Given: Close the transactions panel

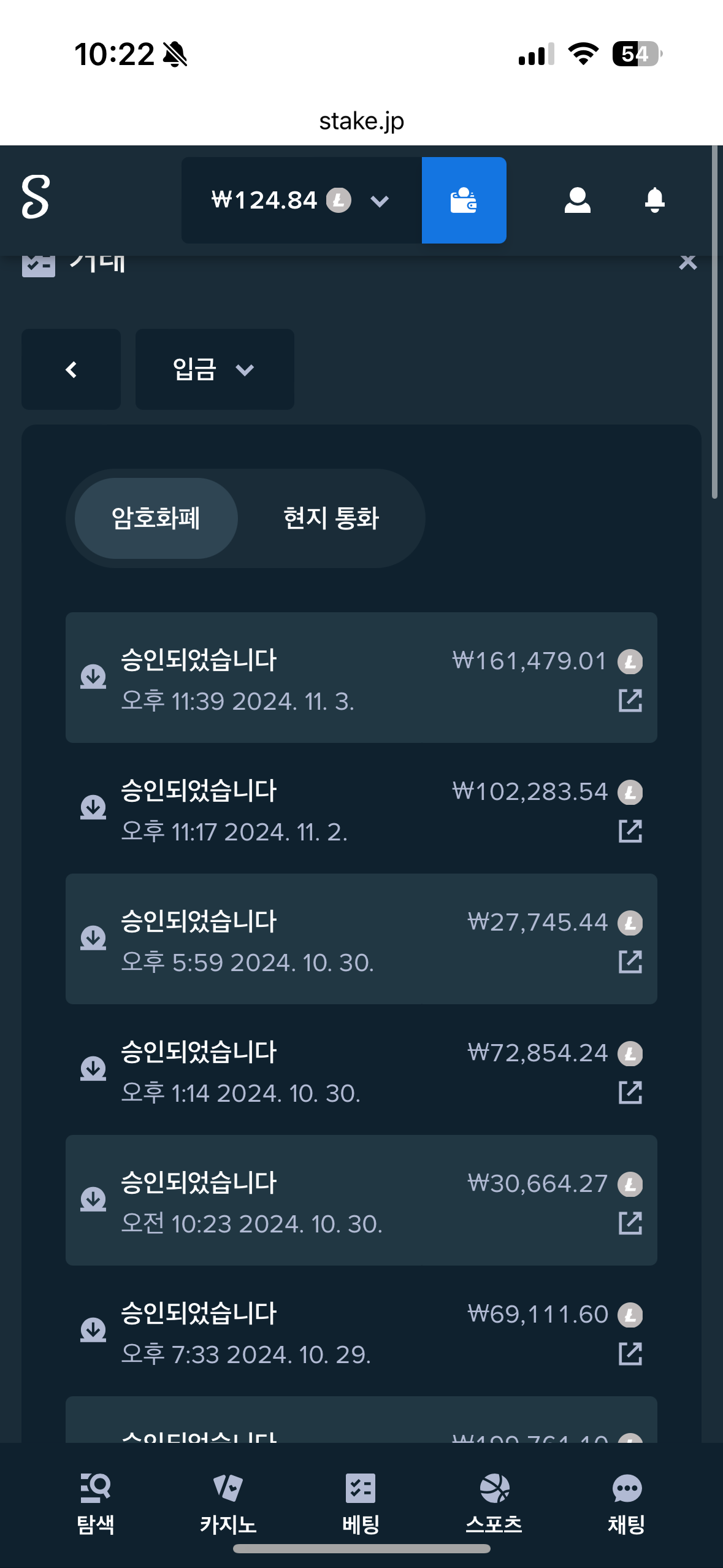Looking at the screenshot, I should (x=688, y=263).
